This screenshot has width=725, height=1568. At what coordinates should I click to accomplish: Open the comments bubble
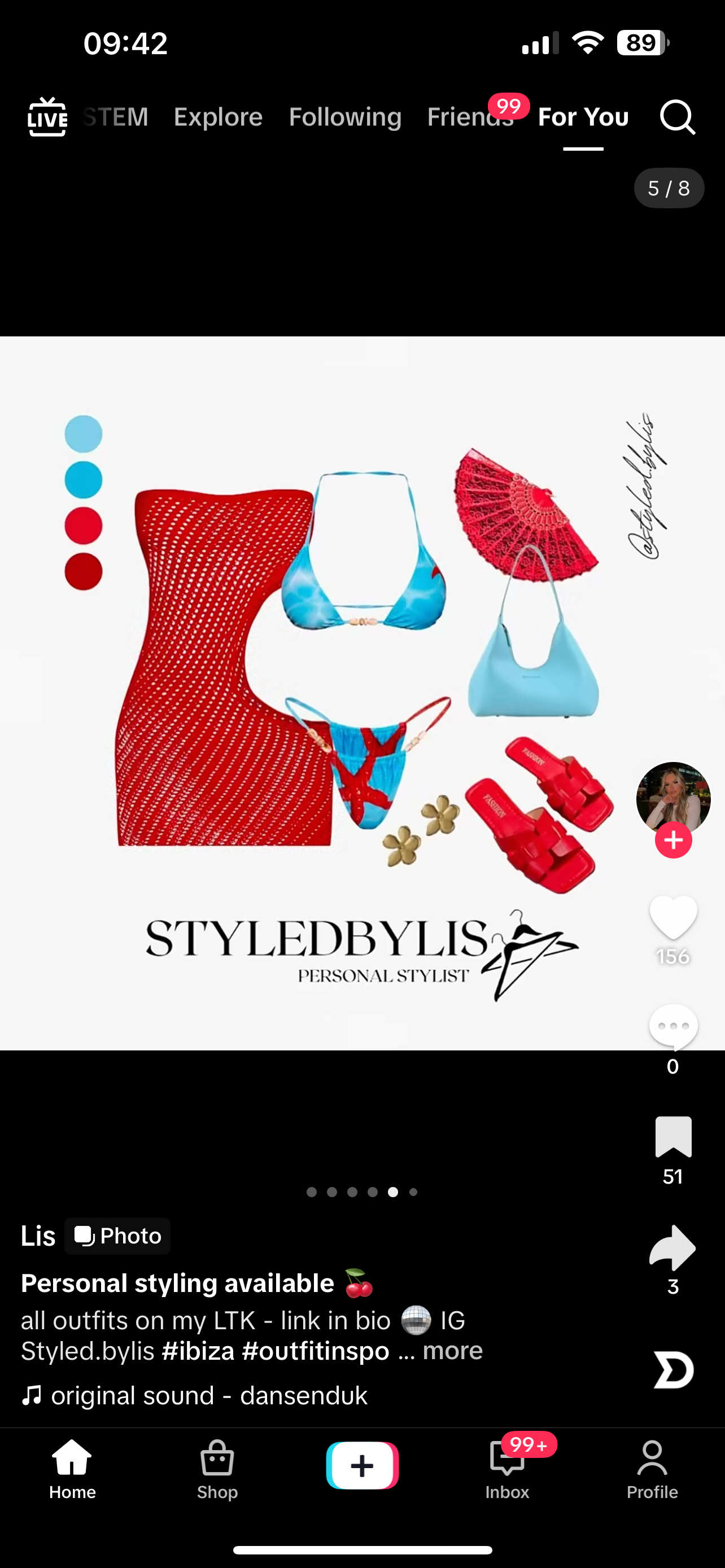tap(672, 1026)
